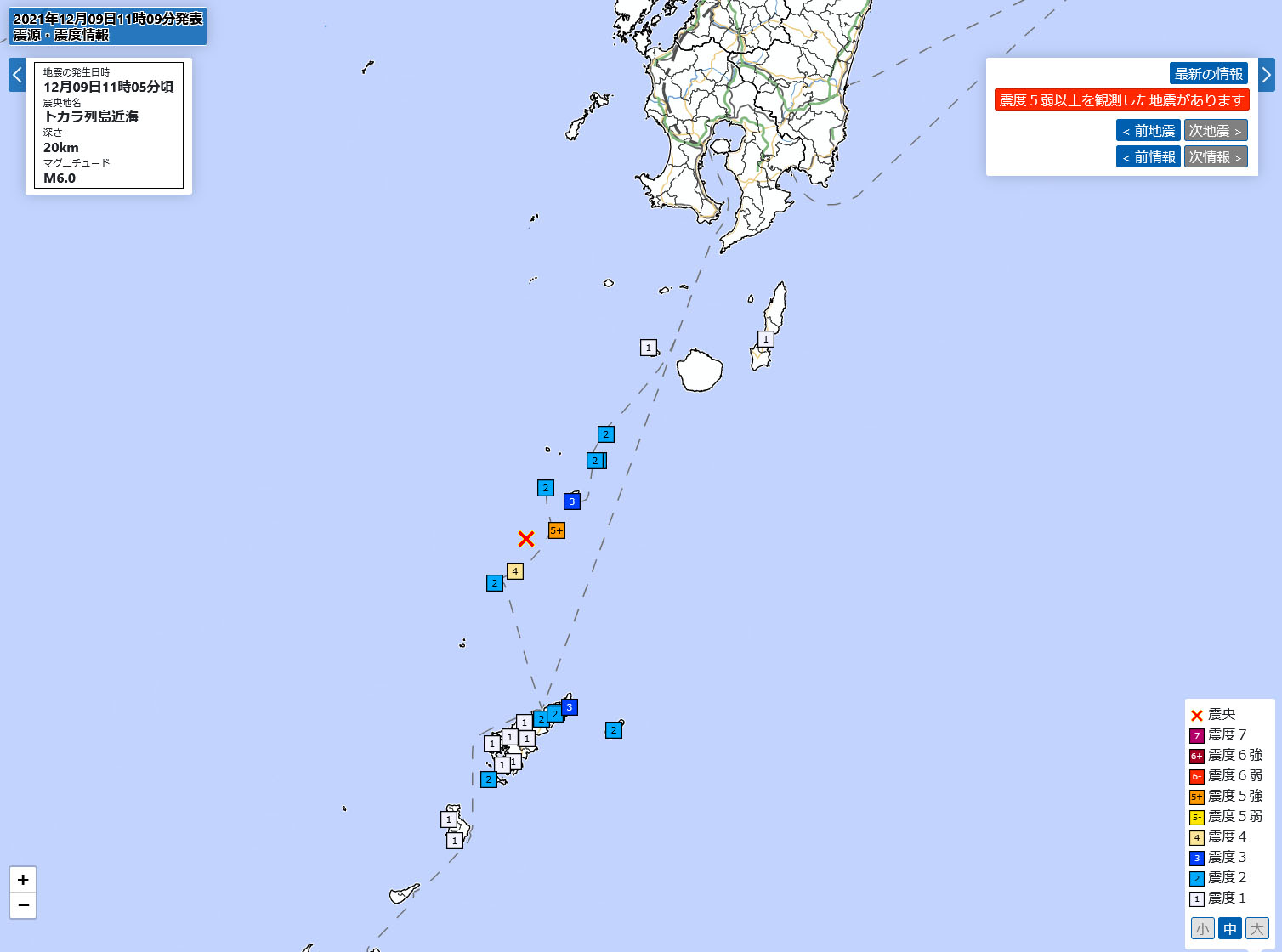Tap the red epicenter X marker
Viewport: 1282px width, 952px height.
point(526,539)
